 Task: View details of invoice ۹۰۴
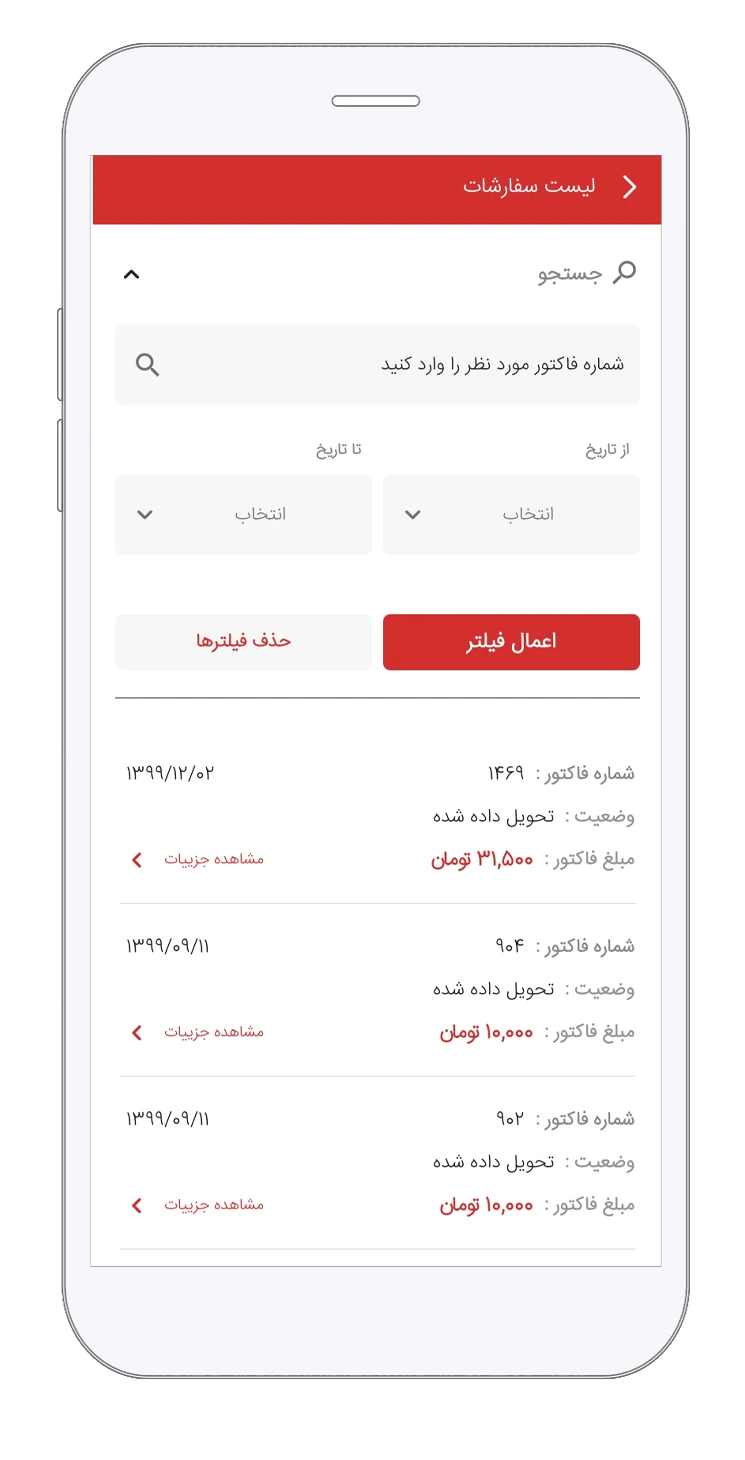[x=198, y=1032]
